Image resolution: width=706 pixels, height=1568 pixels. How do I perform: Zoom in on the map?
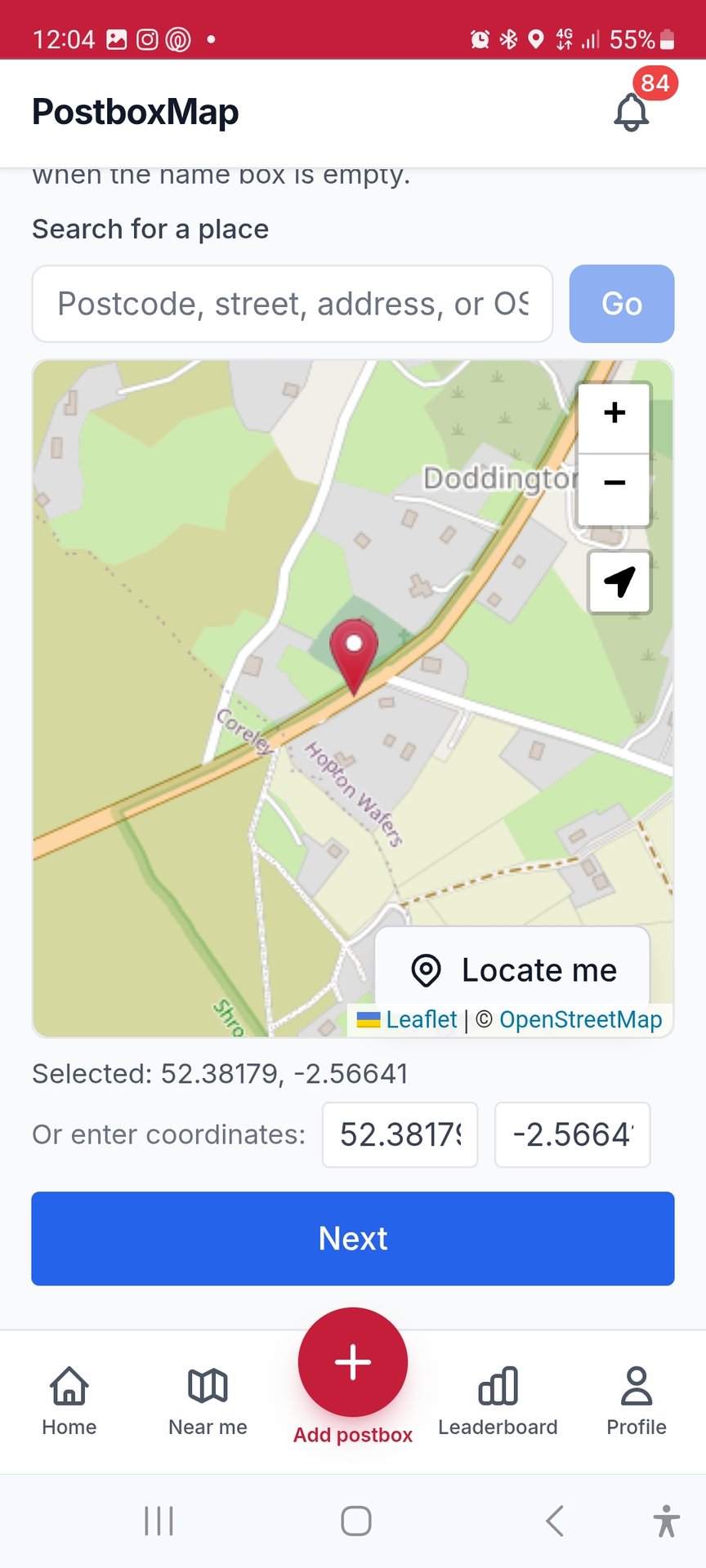(x=614, y=413)
